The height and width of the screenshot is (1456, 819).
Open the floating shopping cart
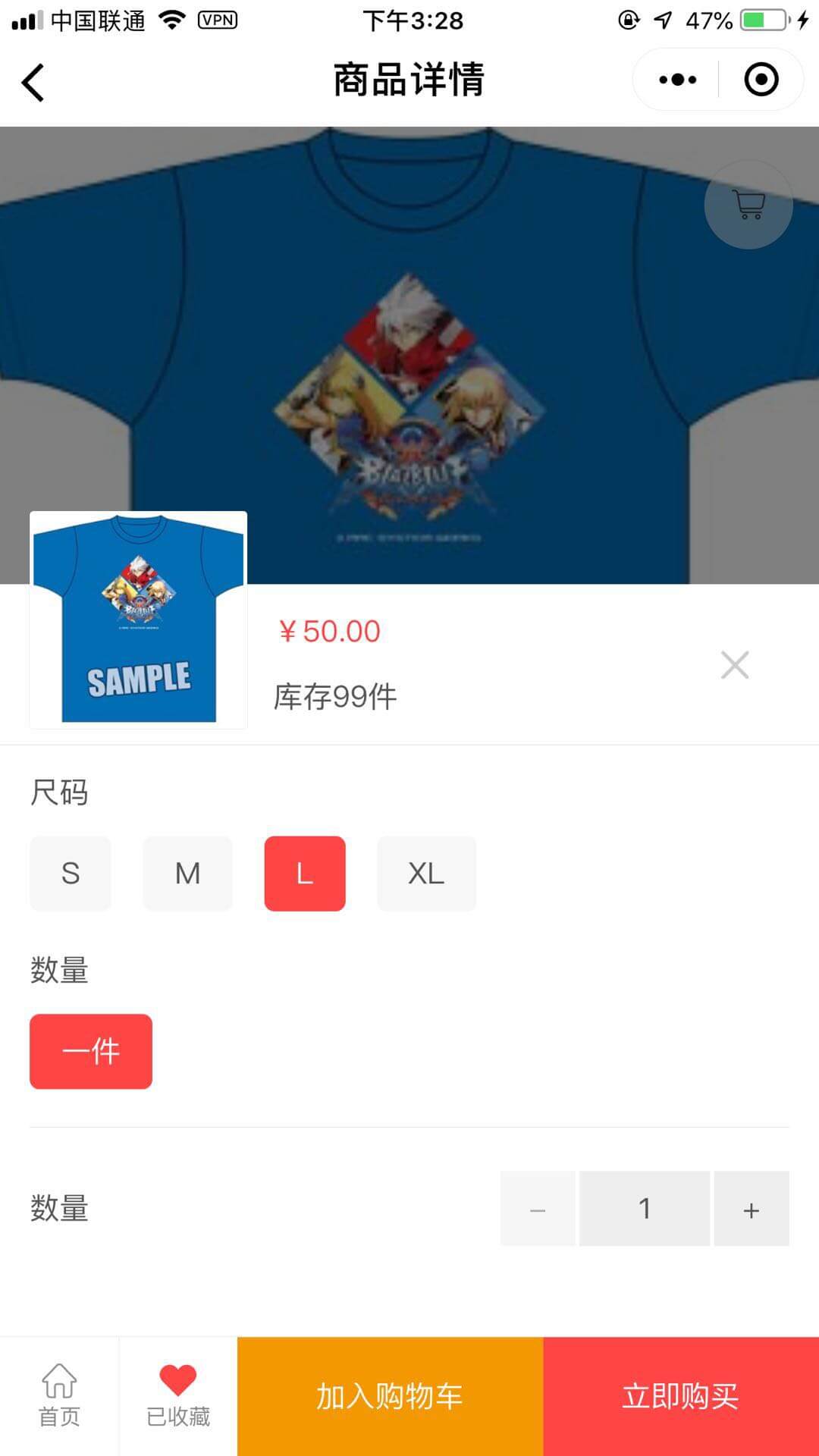748,205
